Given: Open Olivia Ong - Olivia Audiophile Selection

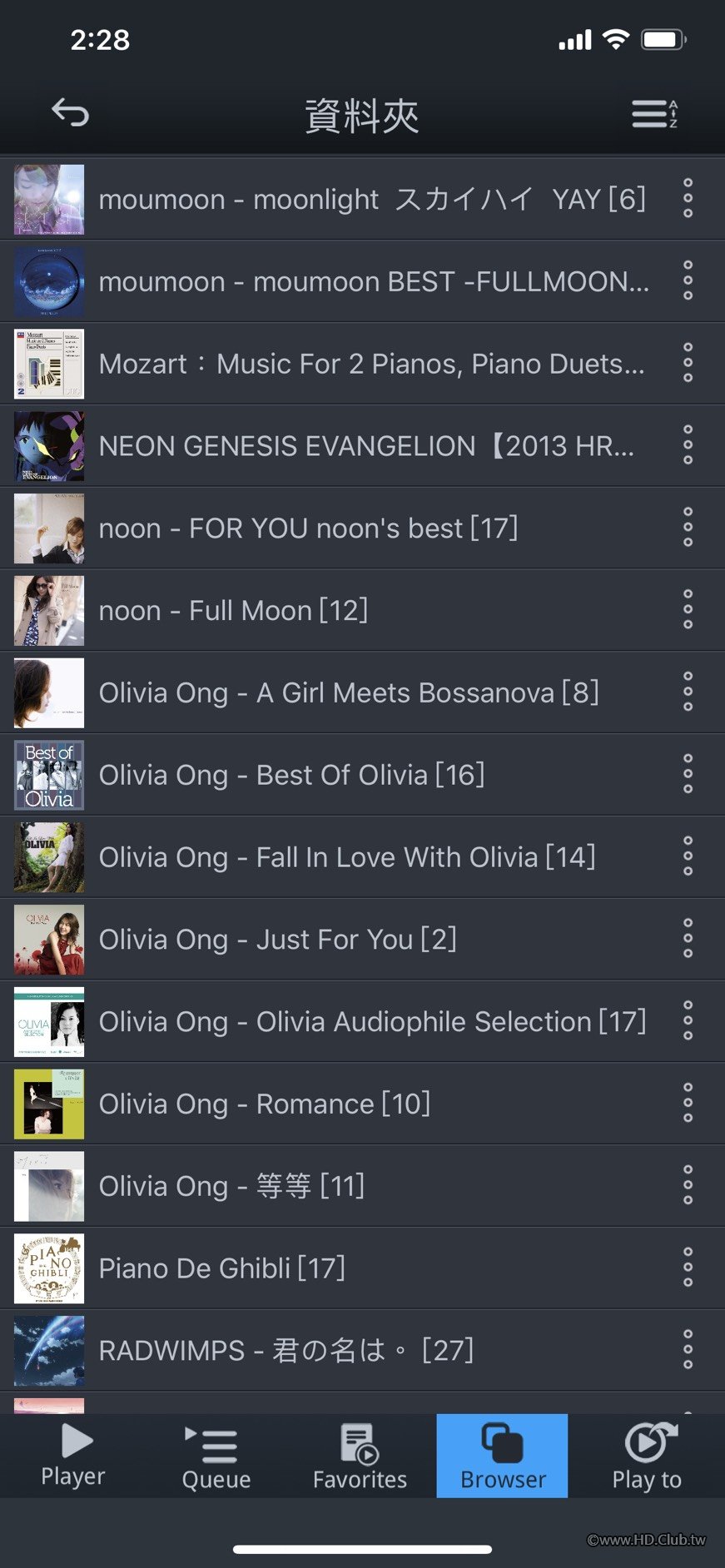Looking at the screenshot, I should tap(372, 1021).
